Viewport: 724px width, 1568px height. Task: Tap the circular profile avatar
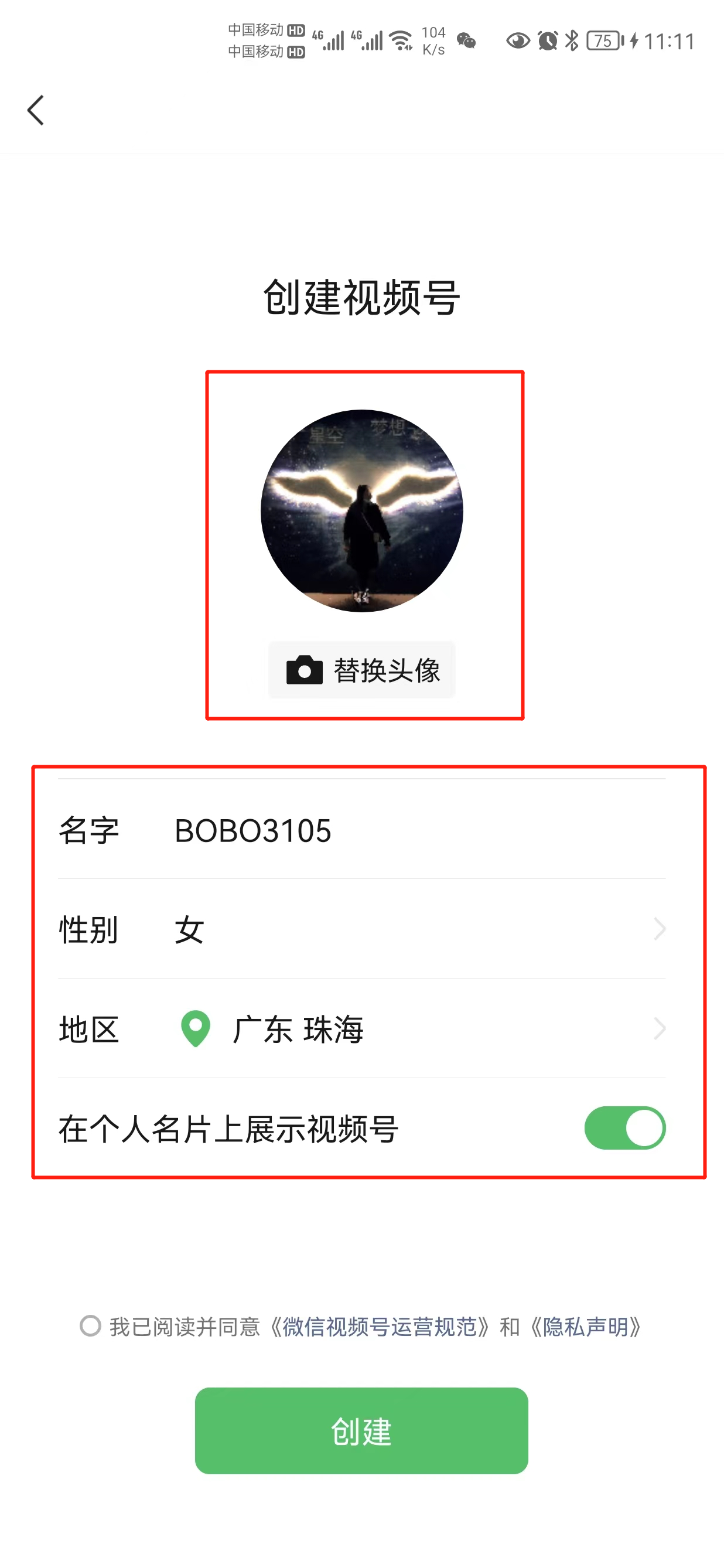pos(362,511)
